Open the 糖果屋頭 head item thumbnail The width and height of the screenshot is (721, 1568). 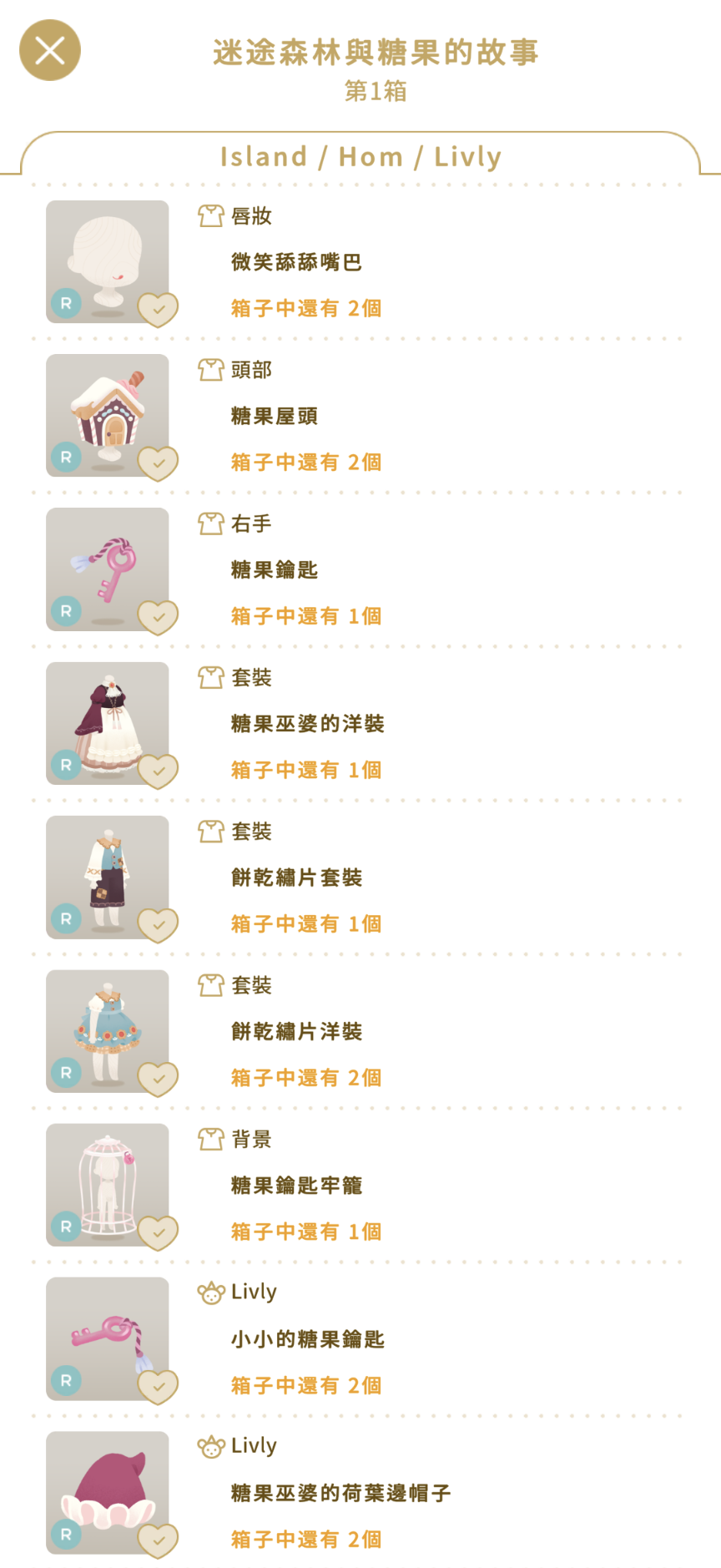[107, 415]
